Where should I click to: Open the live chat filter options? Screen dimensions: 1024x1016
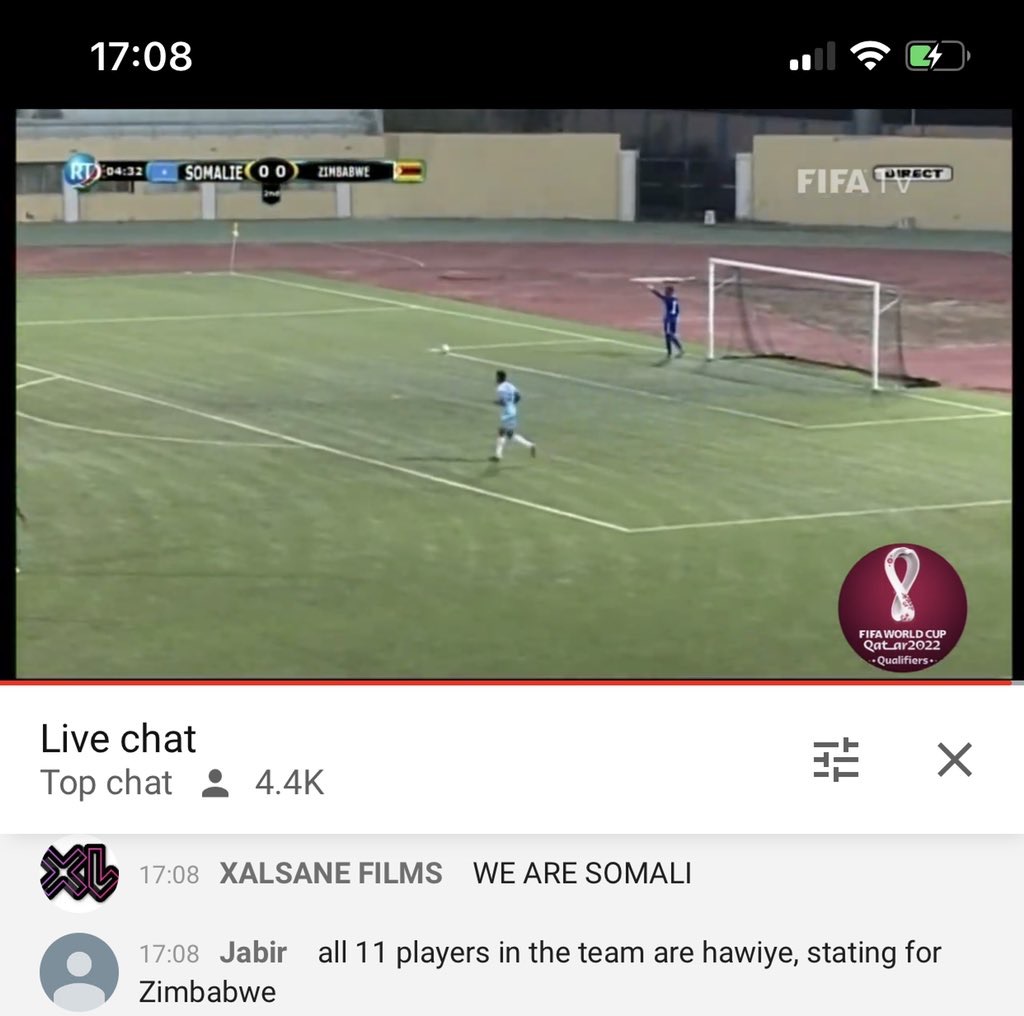(x=835, y=760)
